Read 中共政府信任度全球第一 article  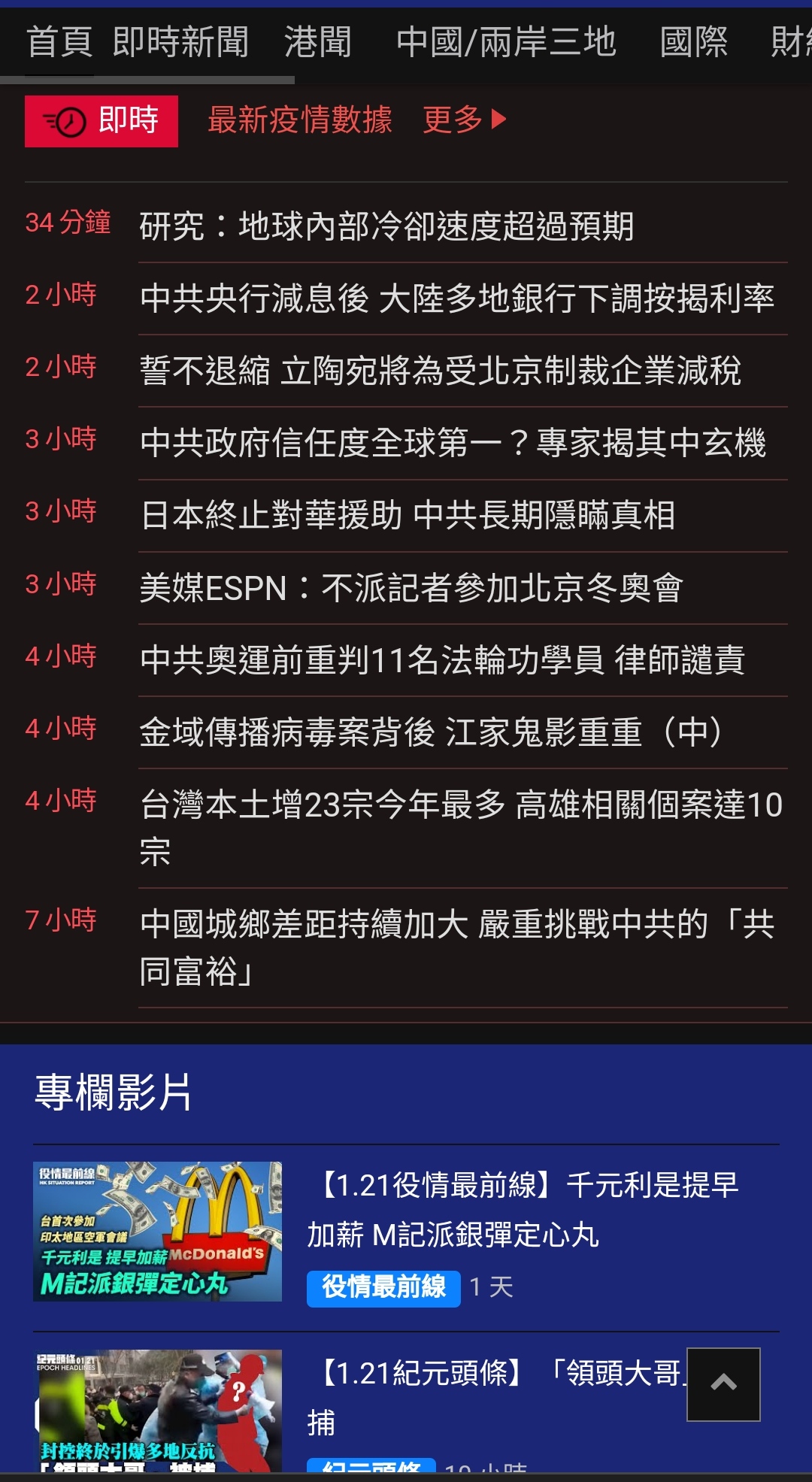(x=453, y=443)
